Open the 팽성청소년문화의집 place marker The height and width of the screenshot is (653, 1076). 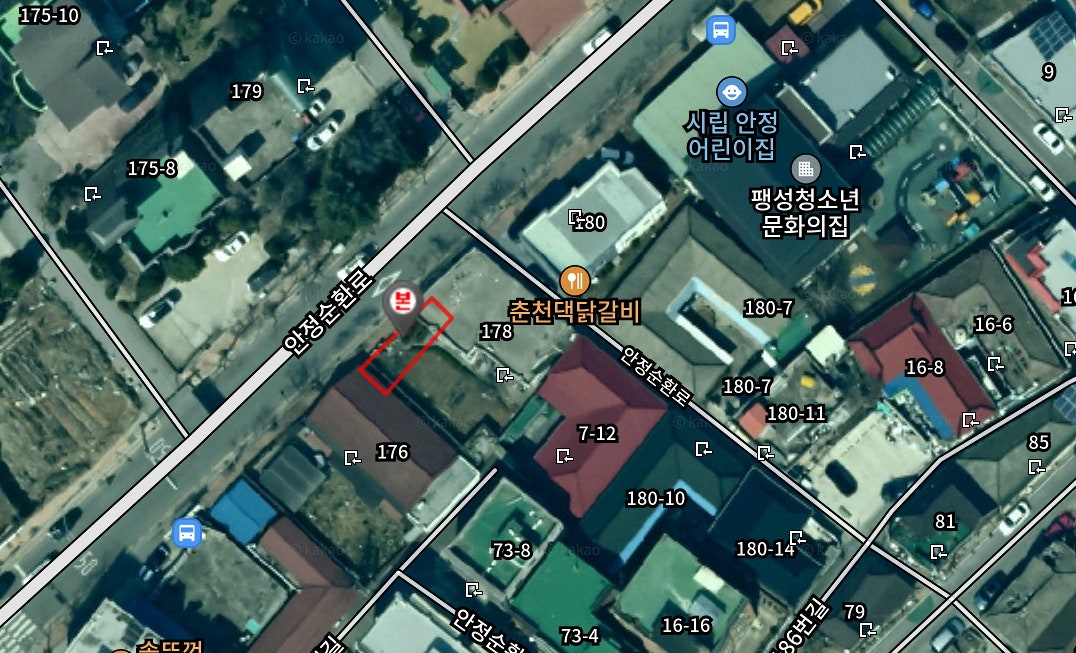point(805,168)
